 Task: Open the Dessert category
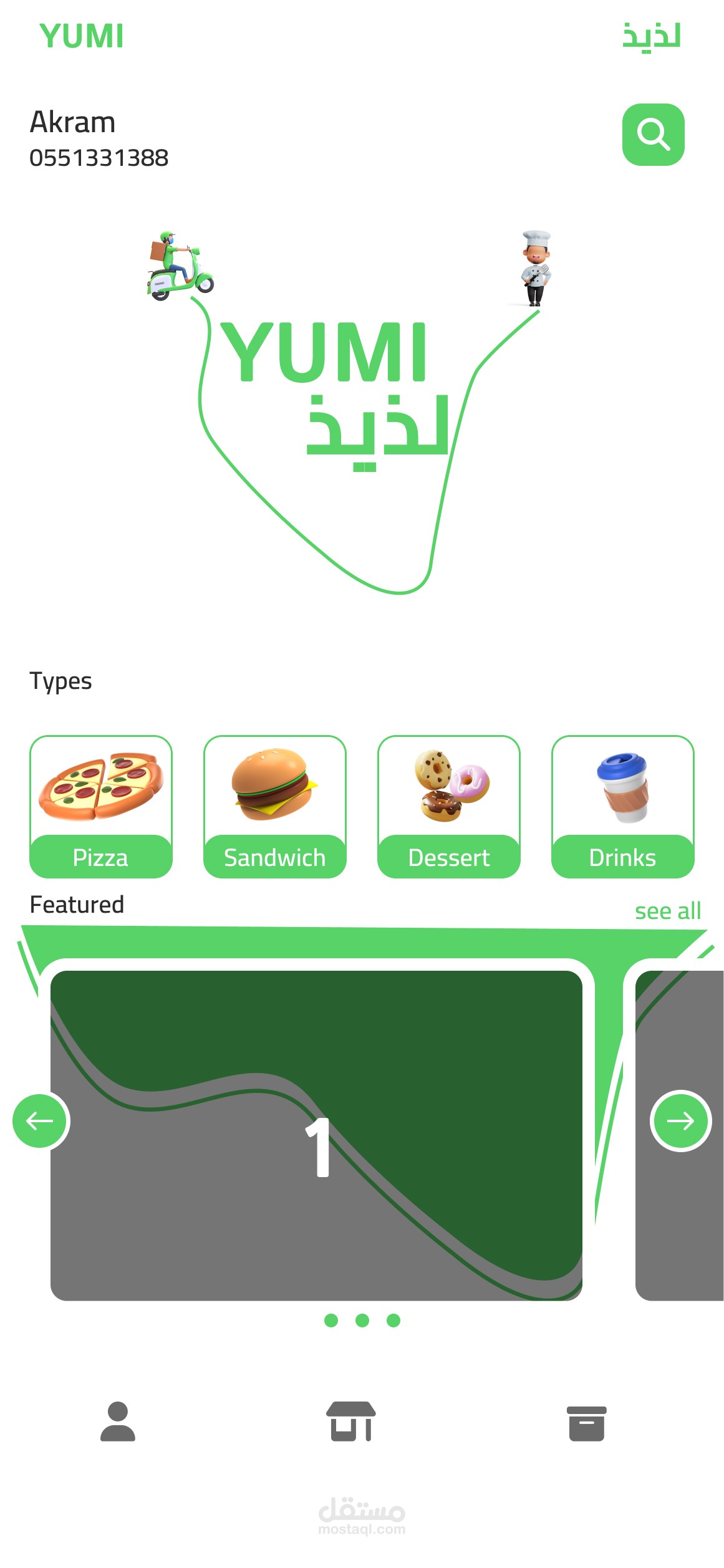449,807
